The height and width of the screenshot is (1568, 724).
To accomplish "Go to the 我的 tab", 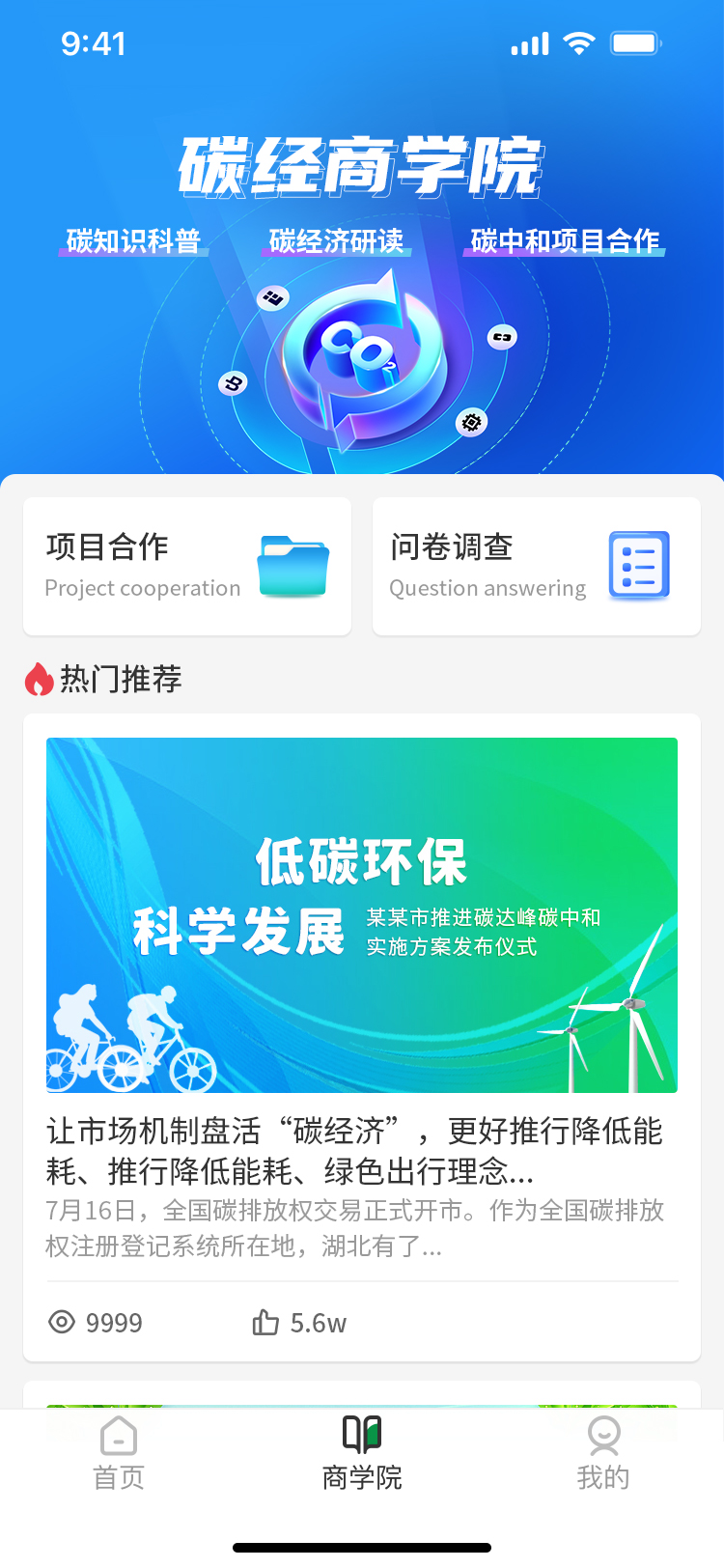I will 603,1453.
